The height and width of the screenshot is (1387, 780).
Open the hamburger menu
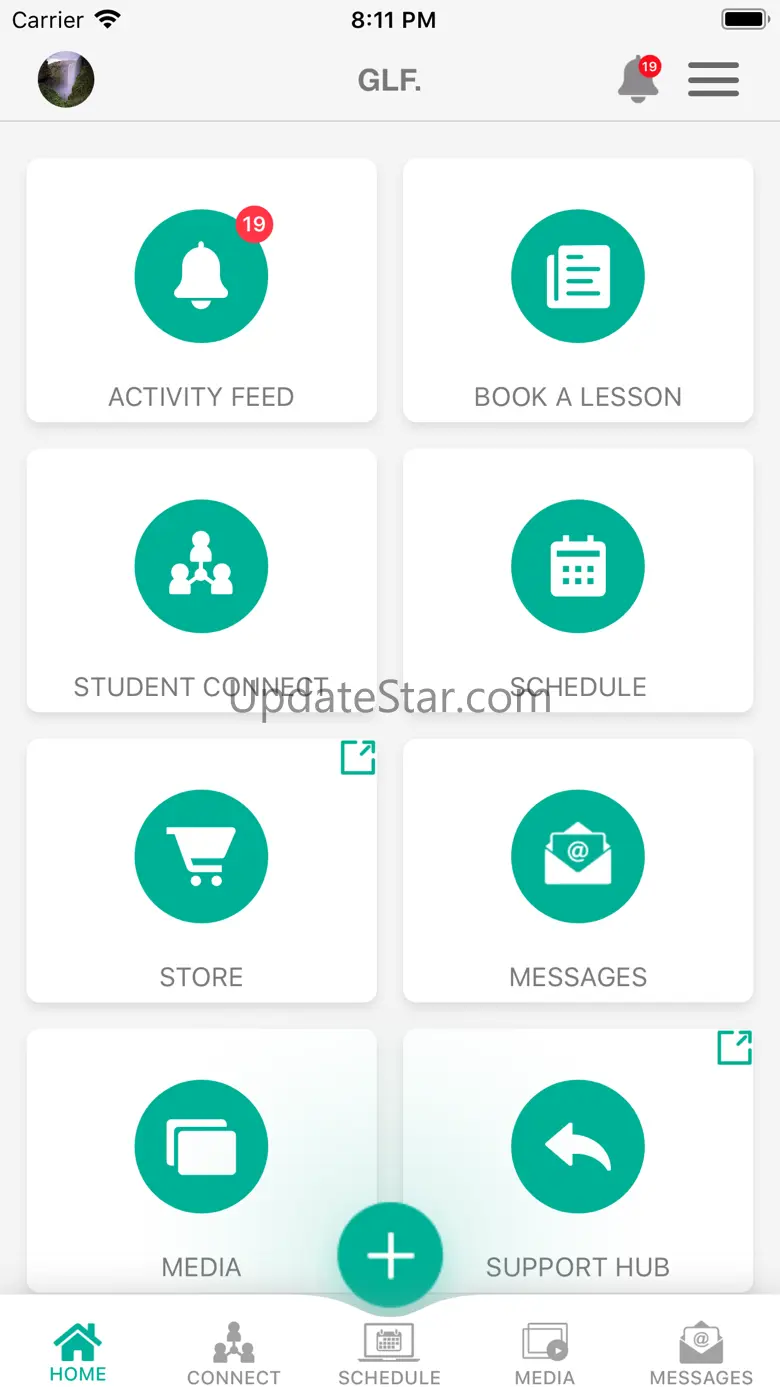(713, 80)
